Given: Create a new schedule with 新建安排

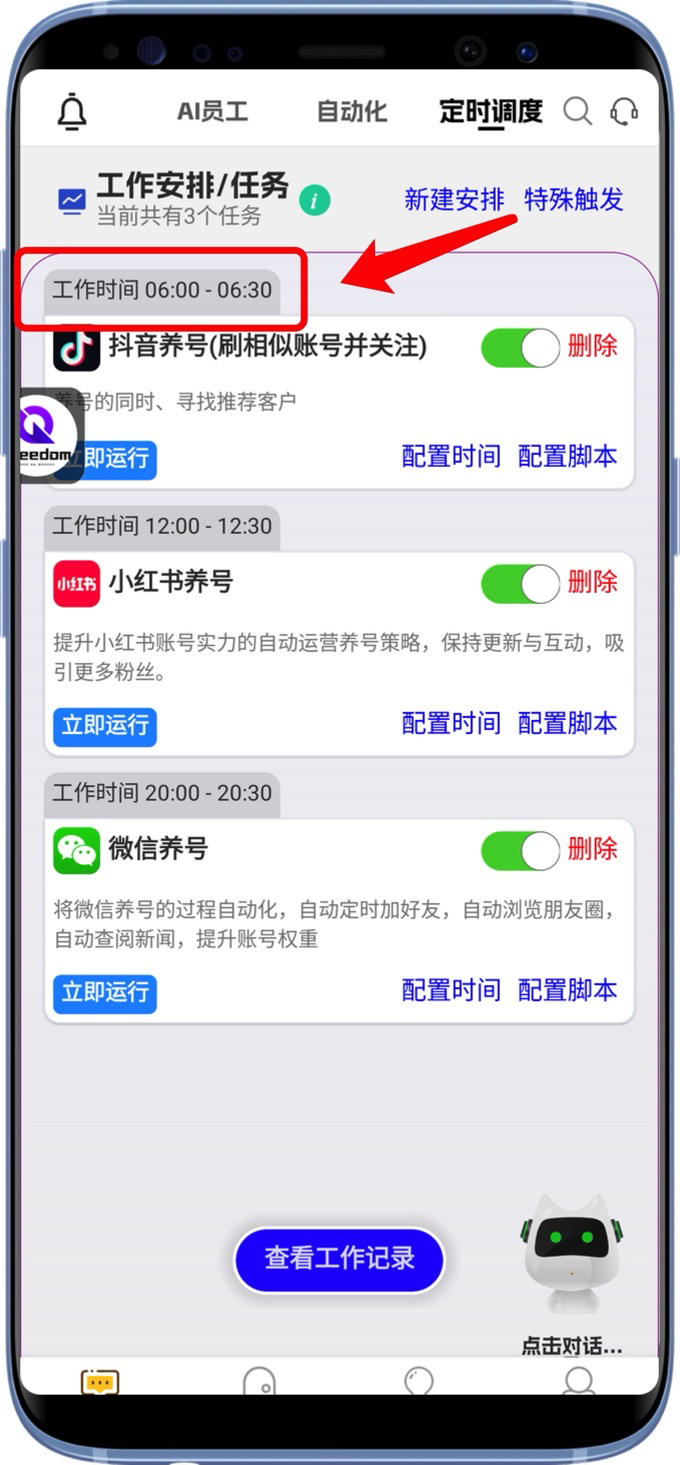Looking at the screenshot, I should click(x=454, y=199).
